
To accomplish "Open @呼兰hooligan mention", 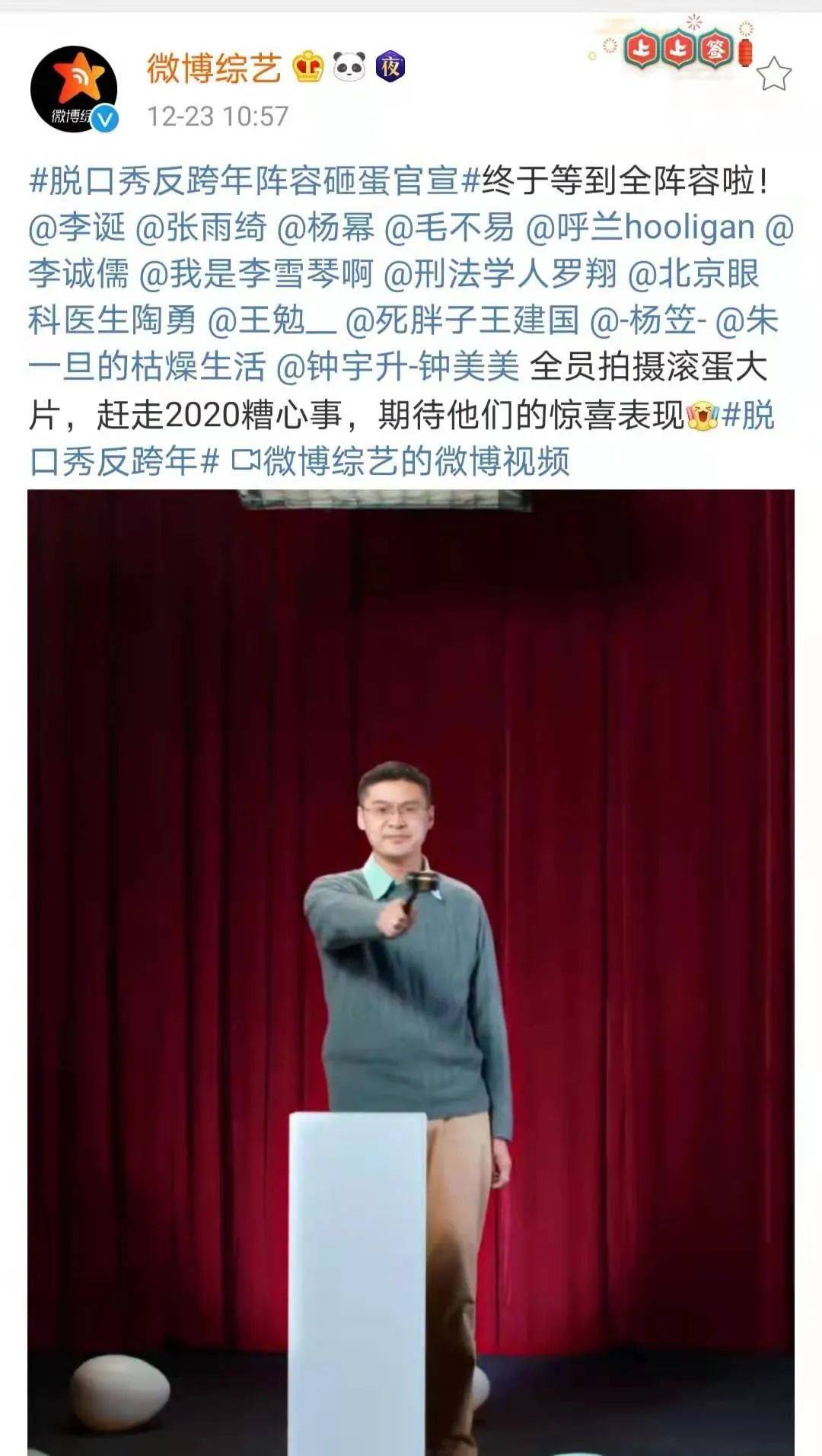I will coord(639,228).
